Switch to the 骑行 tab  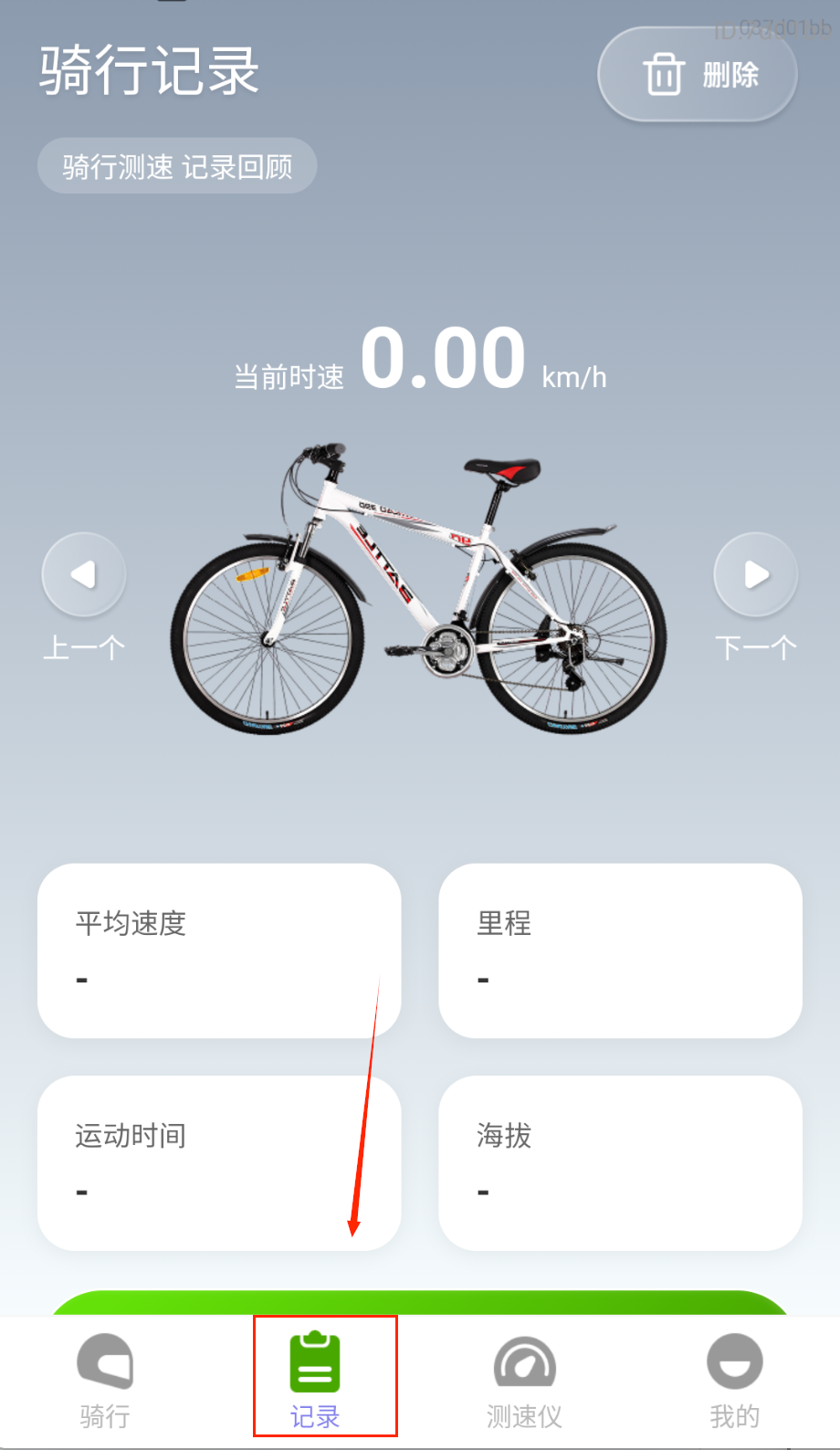[x=105, y=1380]
